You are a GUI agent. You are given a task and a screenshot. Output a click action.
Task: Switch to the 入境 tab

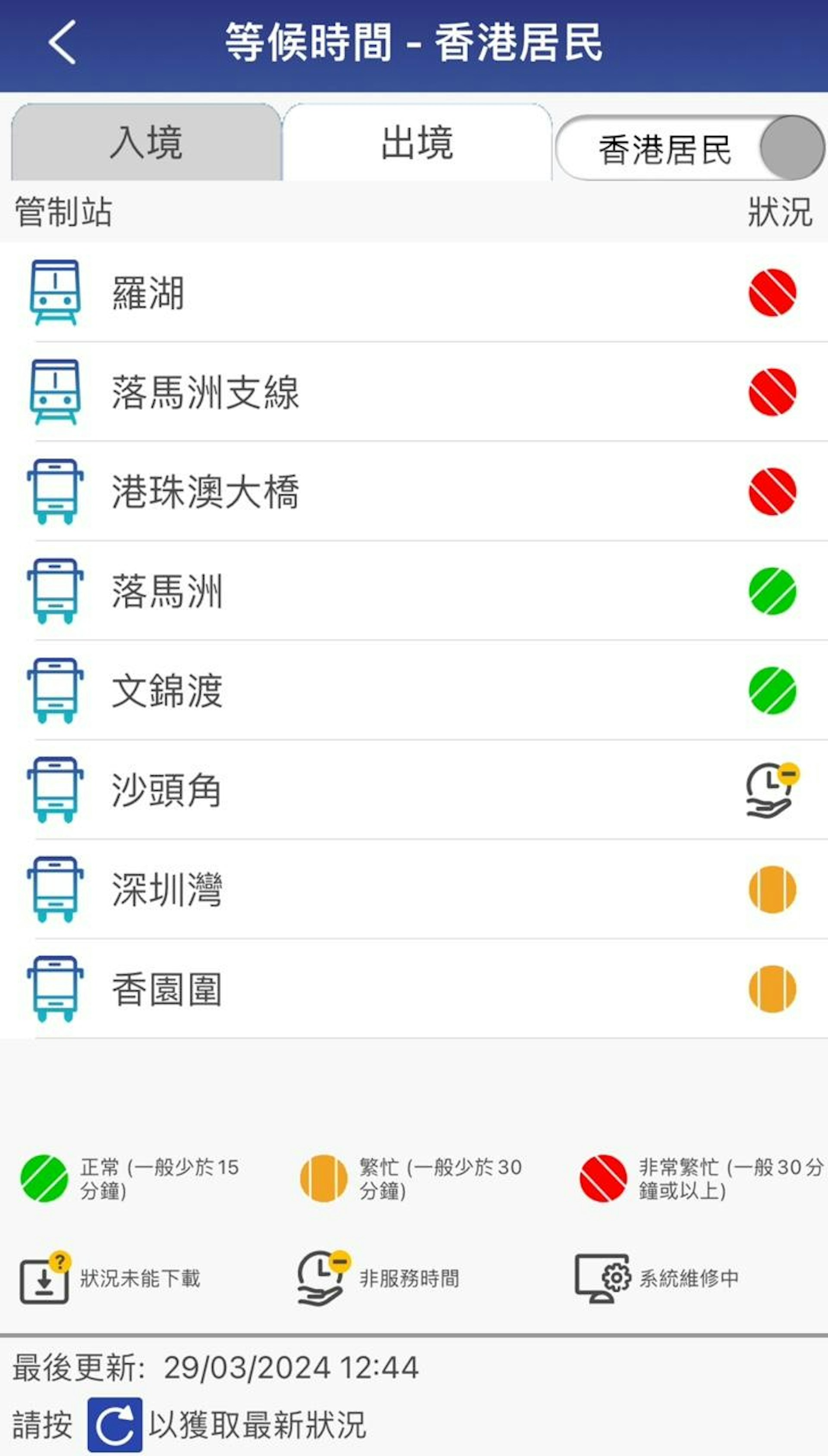[x=146, y=143]
